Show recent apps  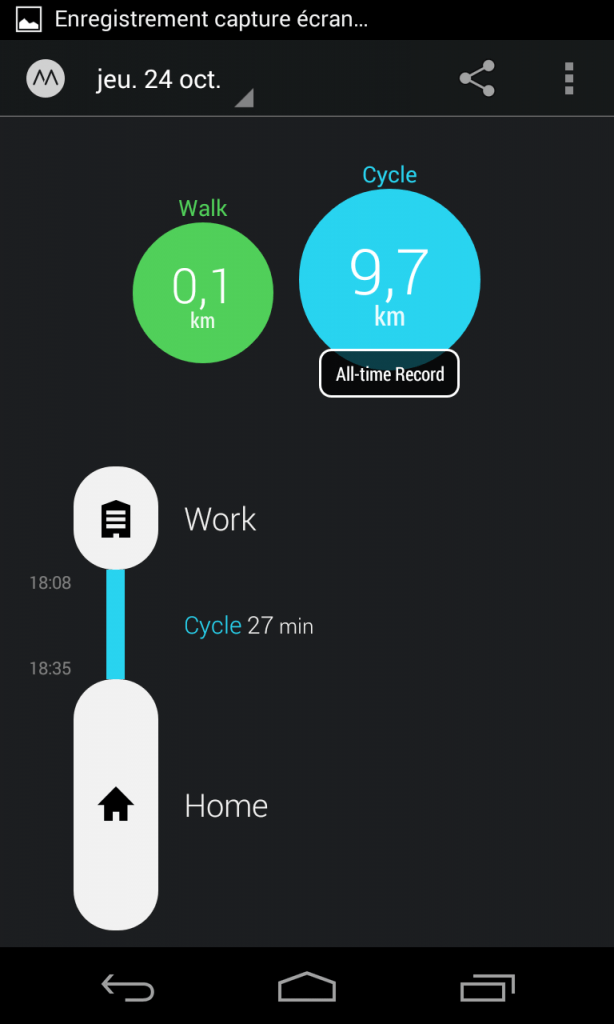pos(486,988)
